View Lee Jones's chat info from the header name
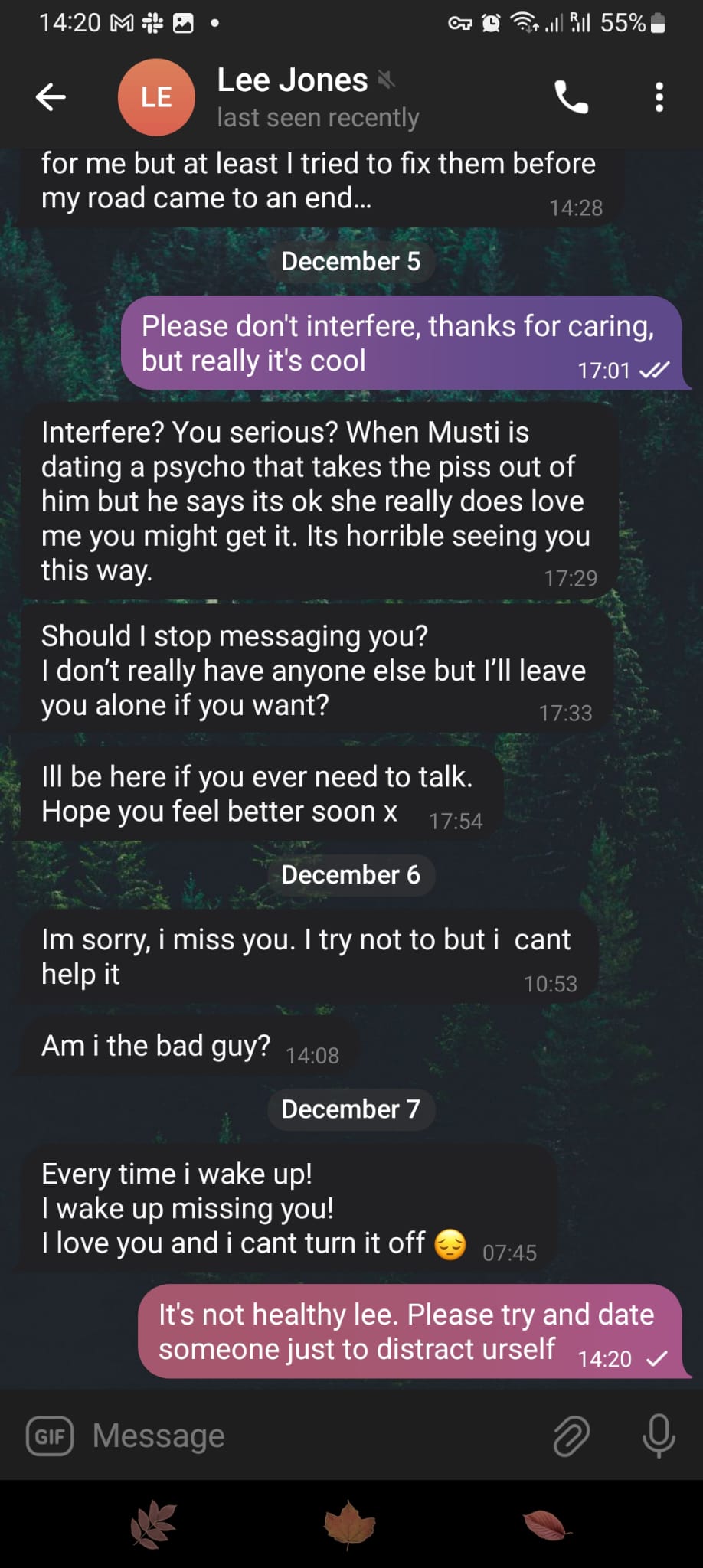The height and width of the screenshot is (1568, 703). pyautogui.click(x=293, y=81)
